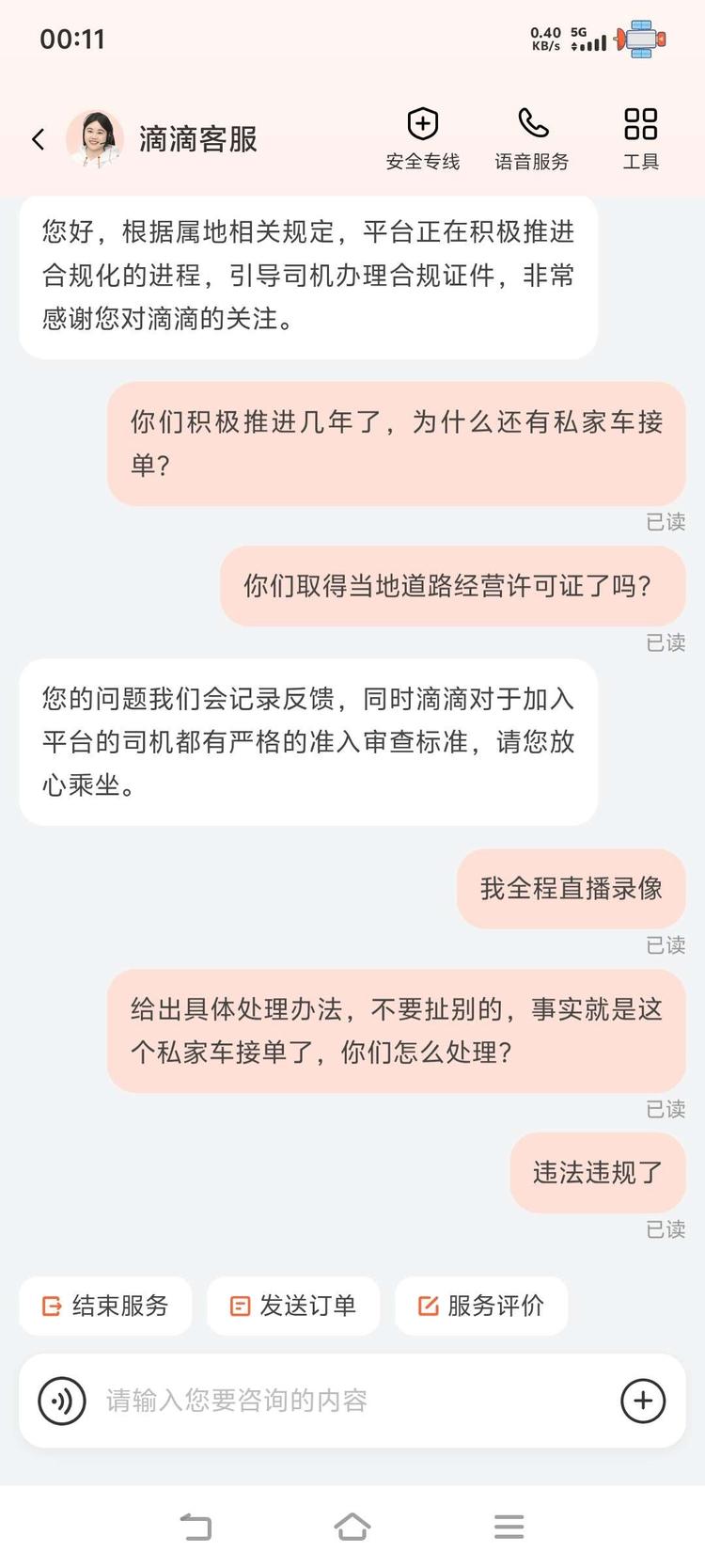The image size is (705, 1568).
Task: Tap the system home button
Action: coord(352,1526)
